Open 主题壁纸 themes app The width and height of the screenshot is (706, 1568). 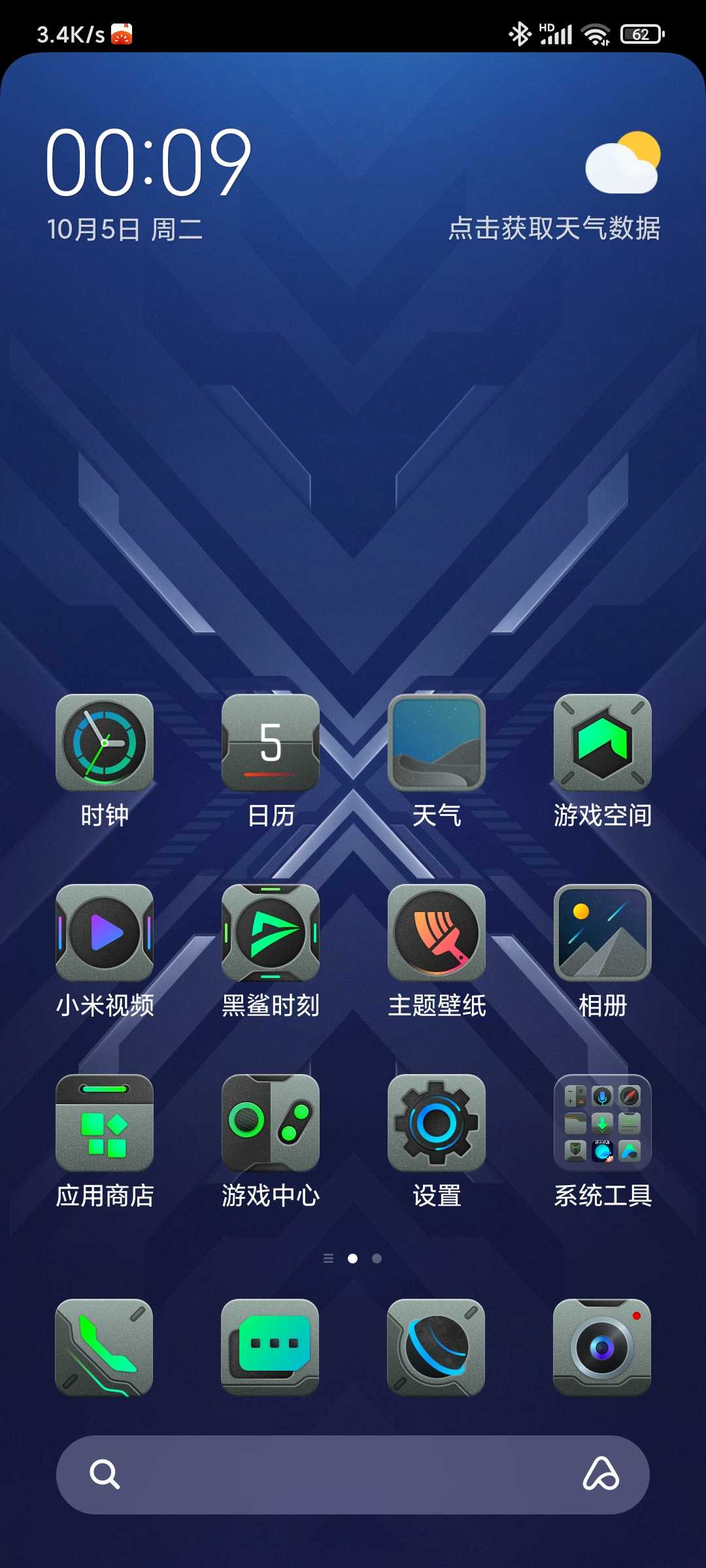tap(437, 933)
